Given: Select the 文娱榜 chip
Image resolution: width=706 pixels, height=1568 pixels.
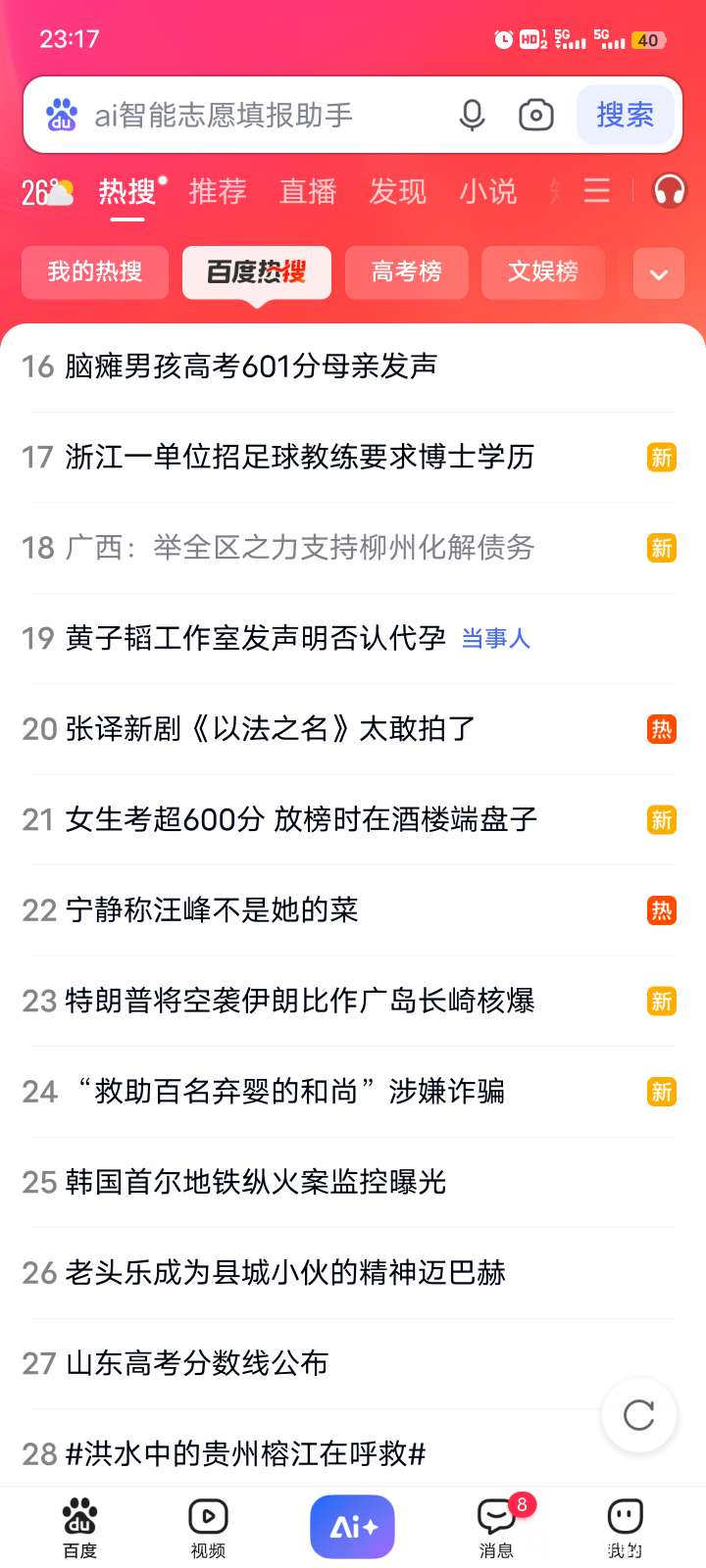Looking at the screenshot, I should coord(542,271).
